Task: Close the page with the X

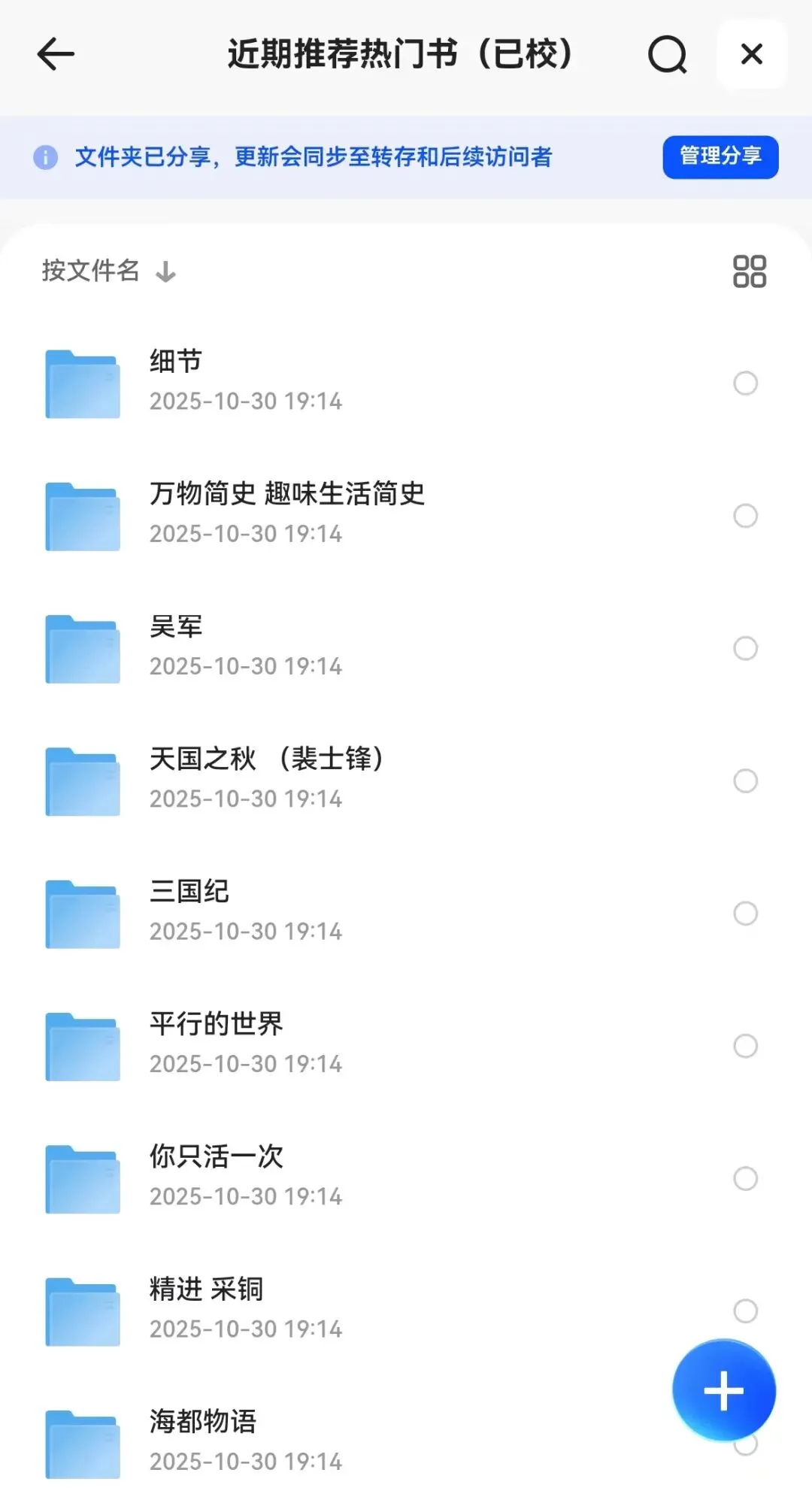Action: click(751, 54)
